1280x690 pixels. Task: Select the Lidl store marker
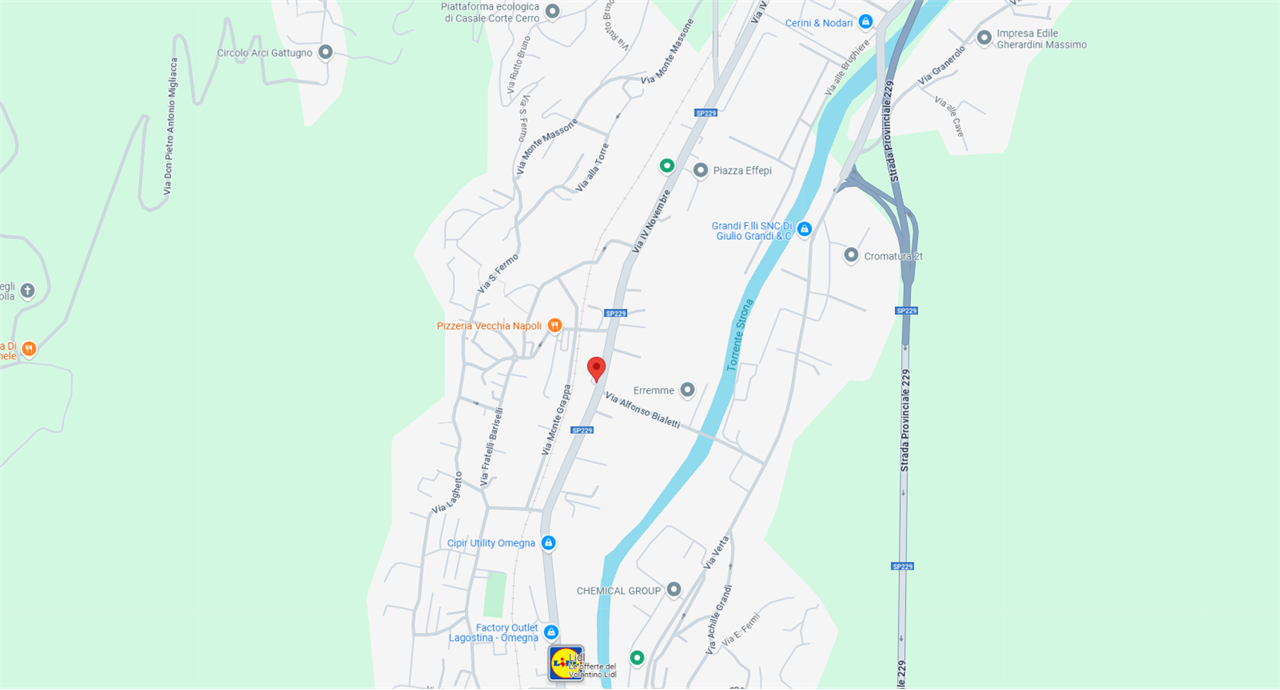(x=566, y=662)
